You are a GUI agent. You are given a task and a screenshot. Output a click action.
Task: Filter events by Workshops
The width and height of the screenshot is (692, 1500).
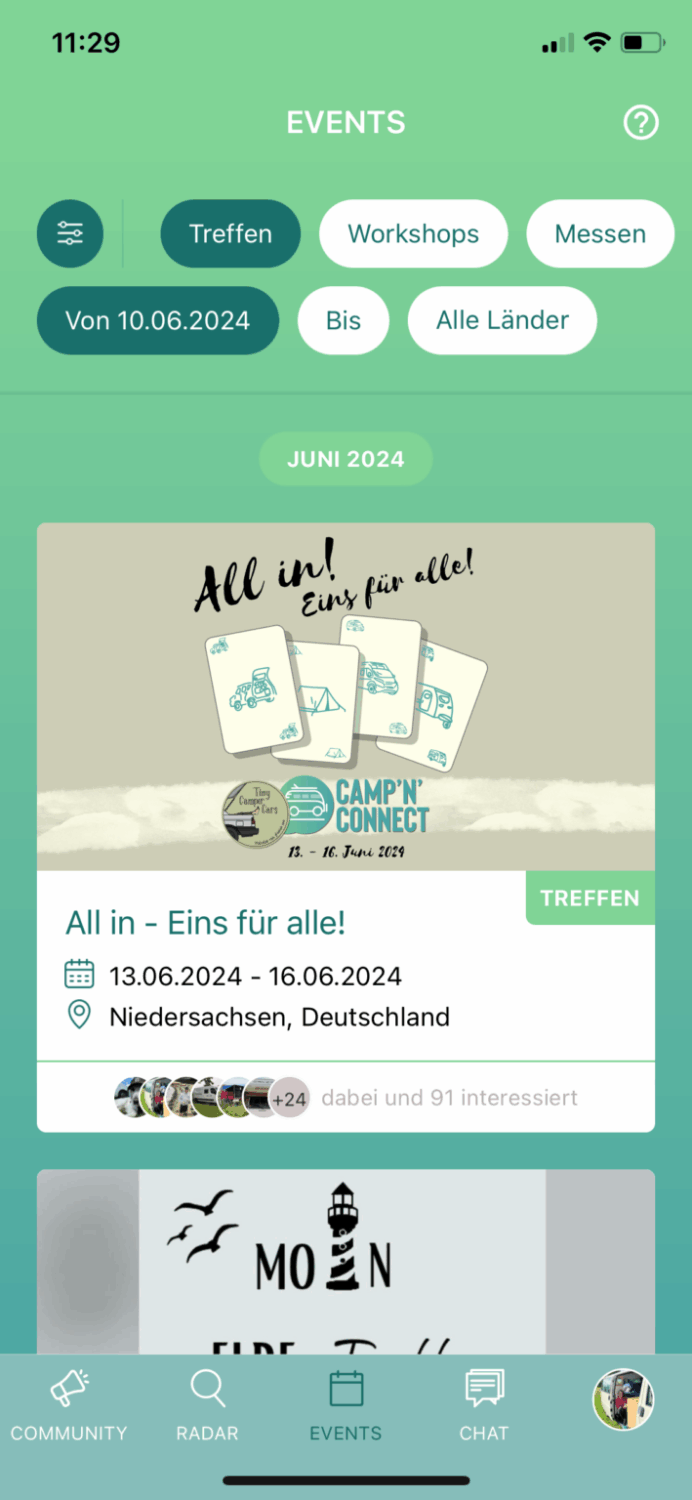pyautogui.click(x=413, y=234)
